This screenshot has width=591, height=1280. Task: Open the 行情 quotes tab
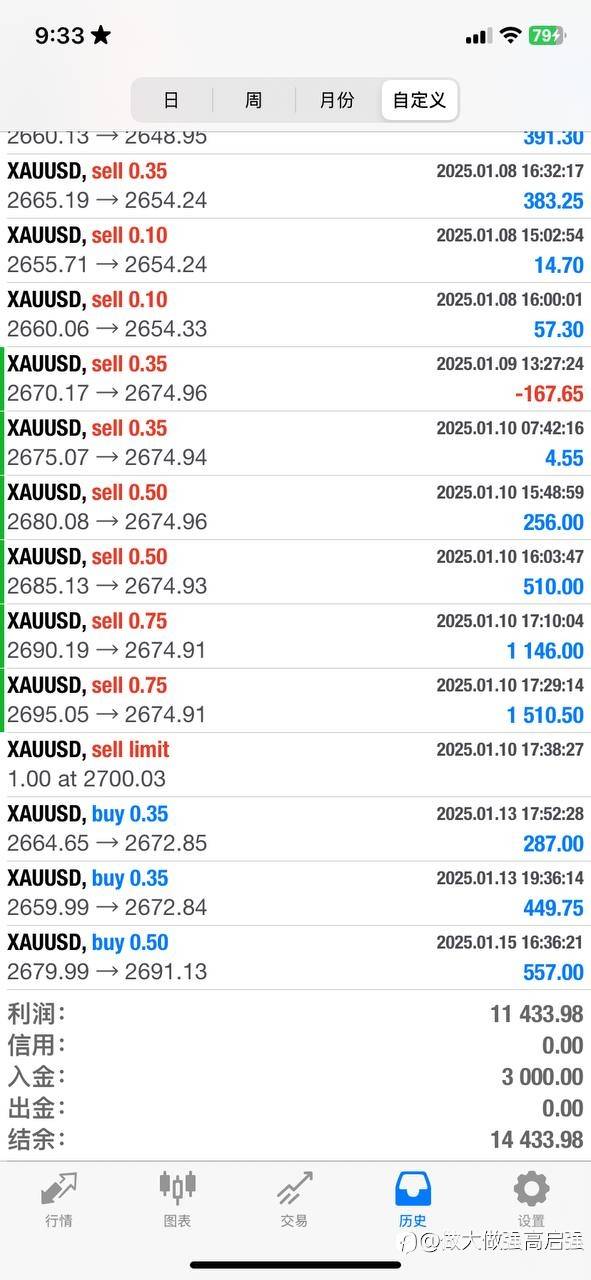[x=59, y=1199]
